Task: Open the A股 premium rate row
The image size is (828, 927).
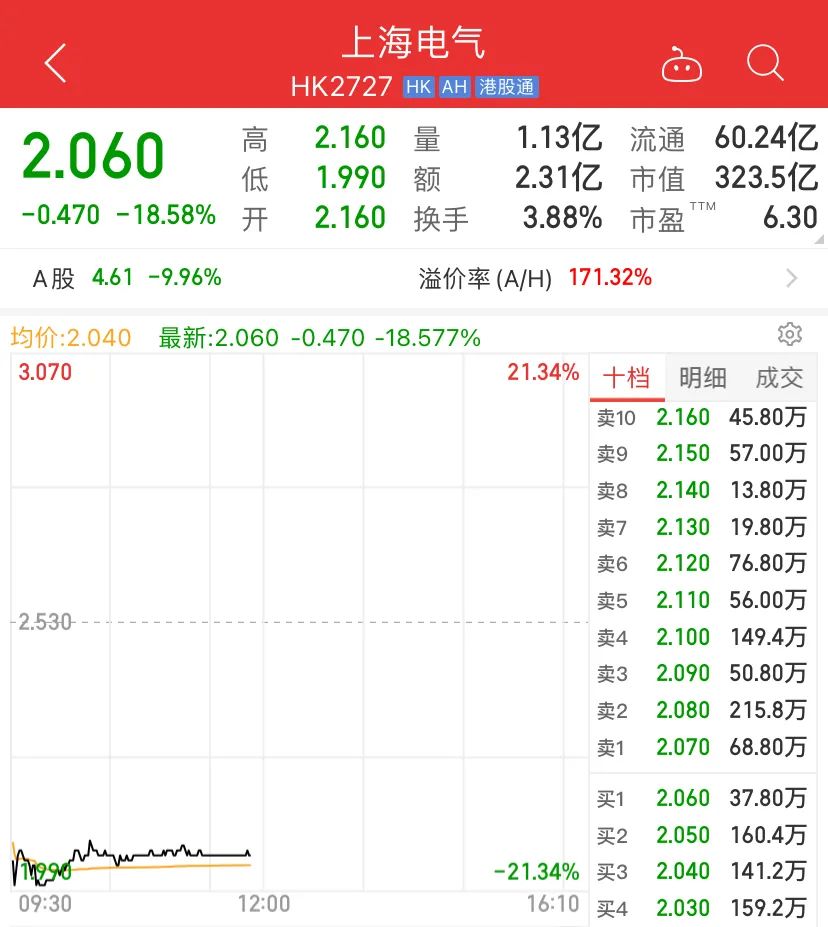Action: [x=414, y=278]
